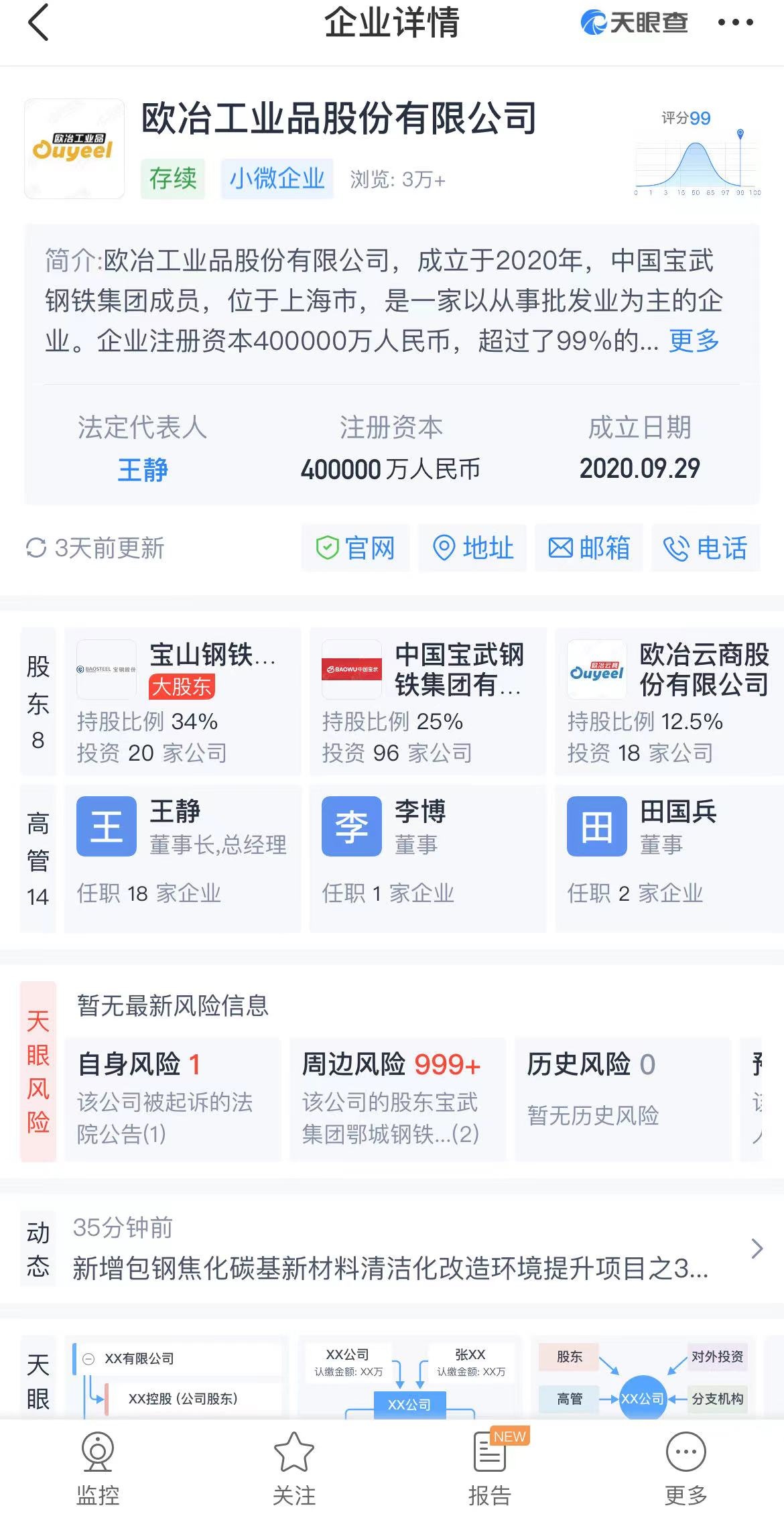Viewport: 784px width, 1518px height.
Task: Open shareholder card 中国宝武钢铁集团
Action: [428, 702]
